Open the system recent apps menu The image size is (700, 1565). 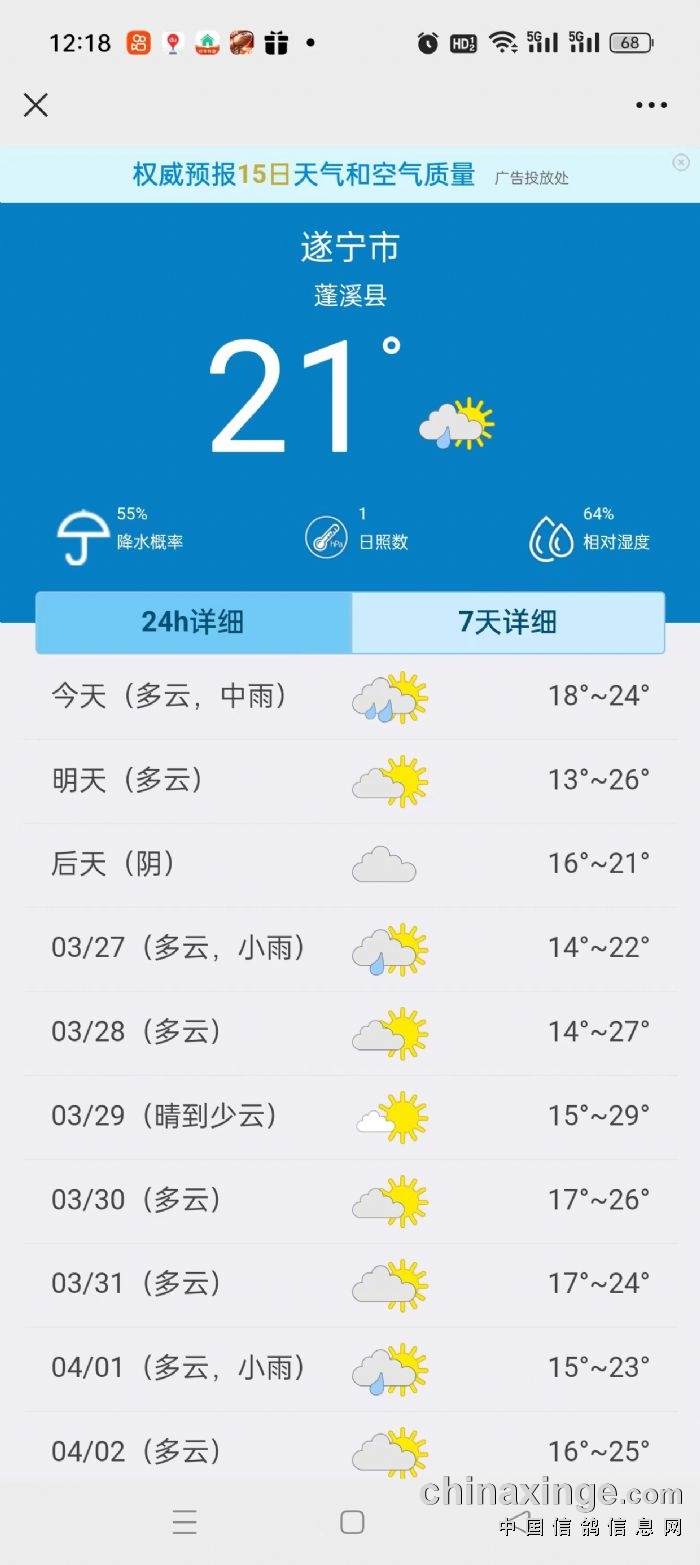(185, 1522)
